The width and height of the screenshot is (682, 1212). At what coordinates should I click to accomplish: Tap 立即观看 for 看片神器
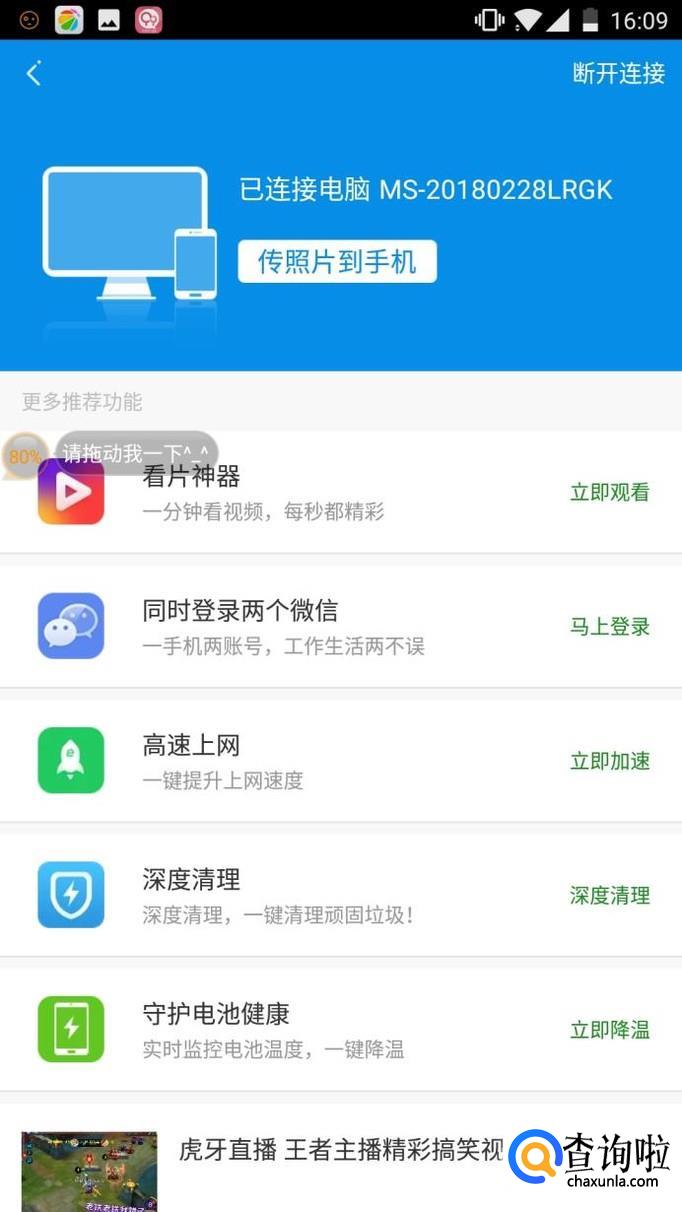610,492
